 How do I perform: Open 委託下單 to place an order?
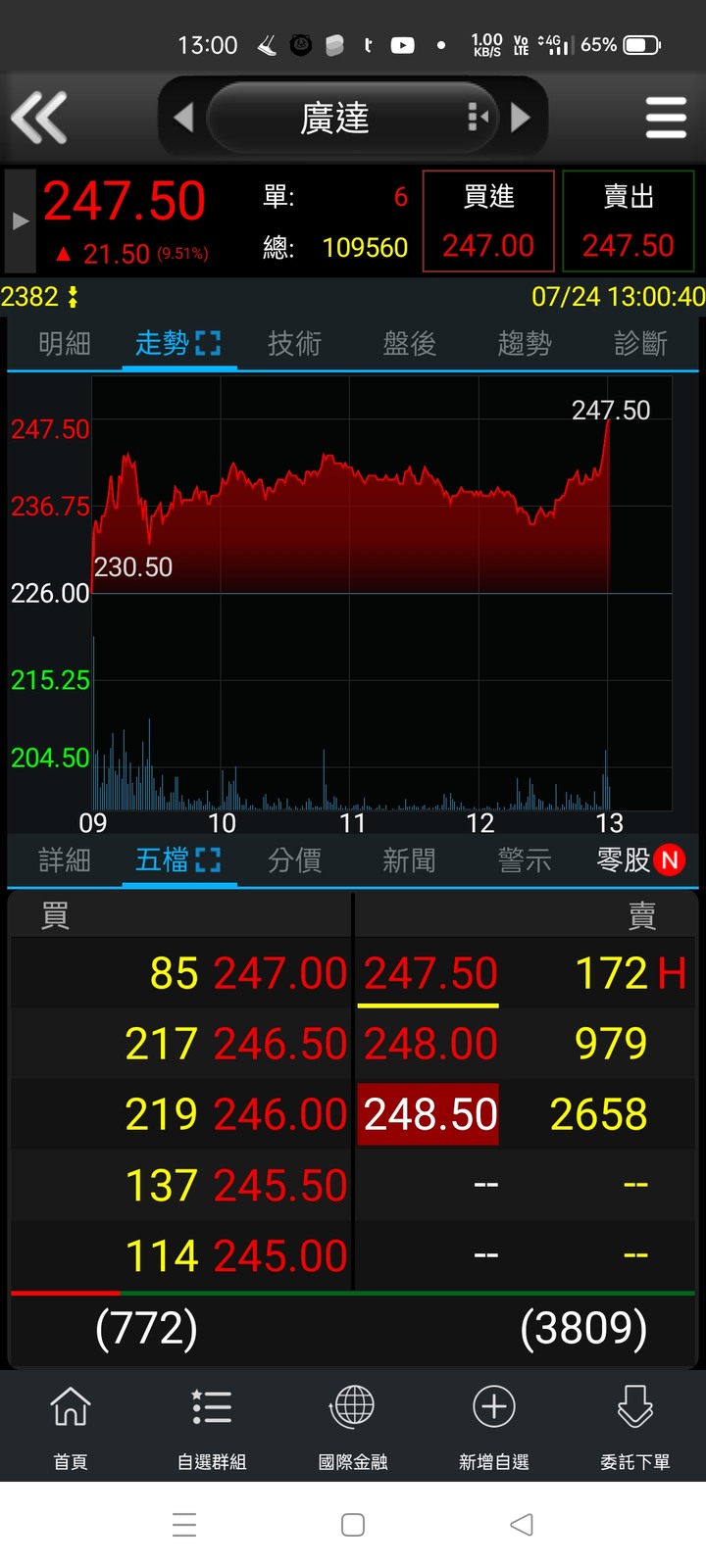point(635,1428)
